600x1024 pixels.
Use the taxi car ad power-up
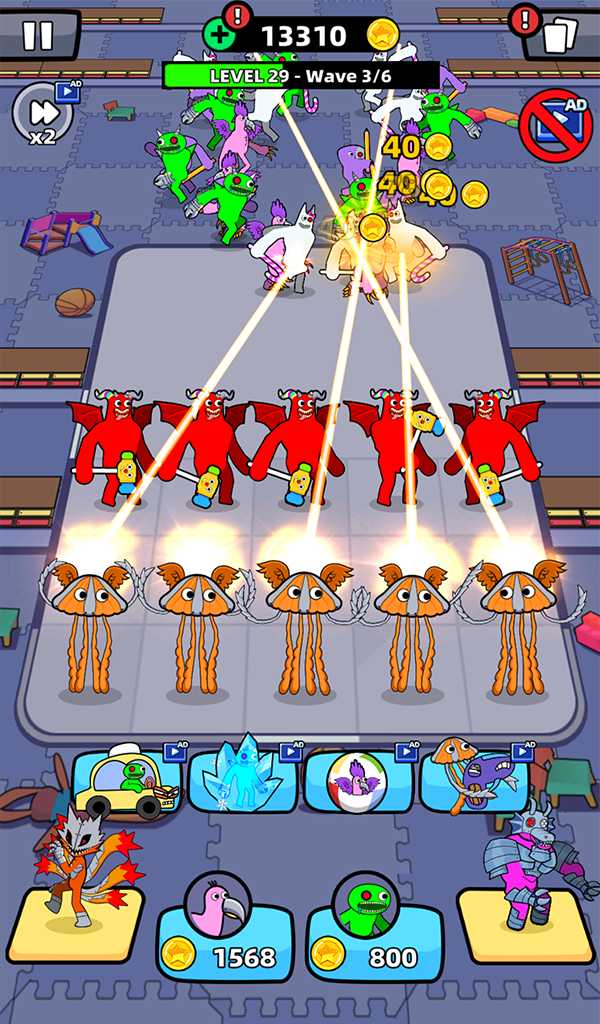click(x=127, y=781)
